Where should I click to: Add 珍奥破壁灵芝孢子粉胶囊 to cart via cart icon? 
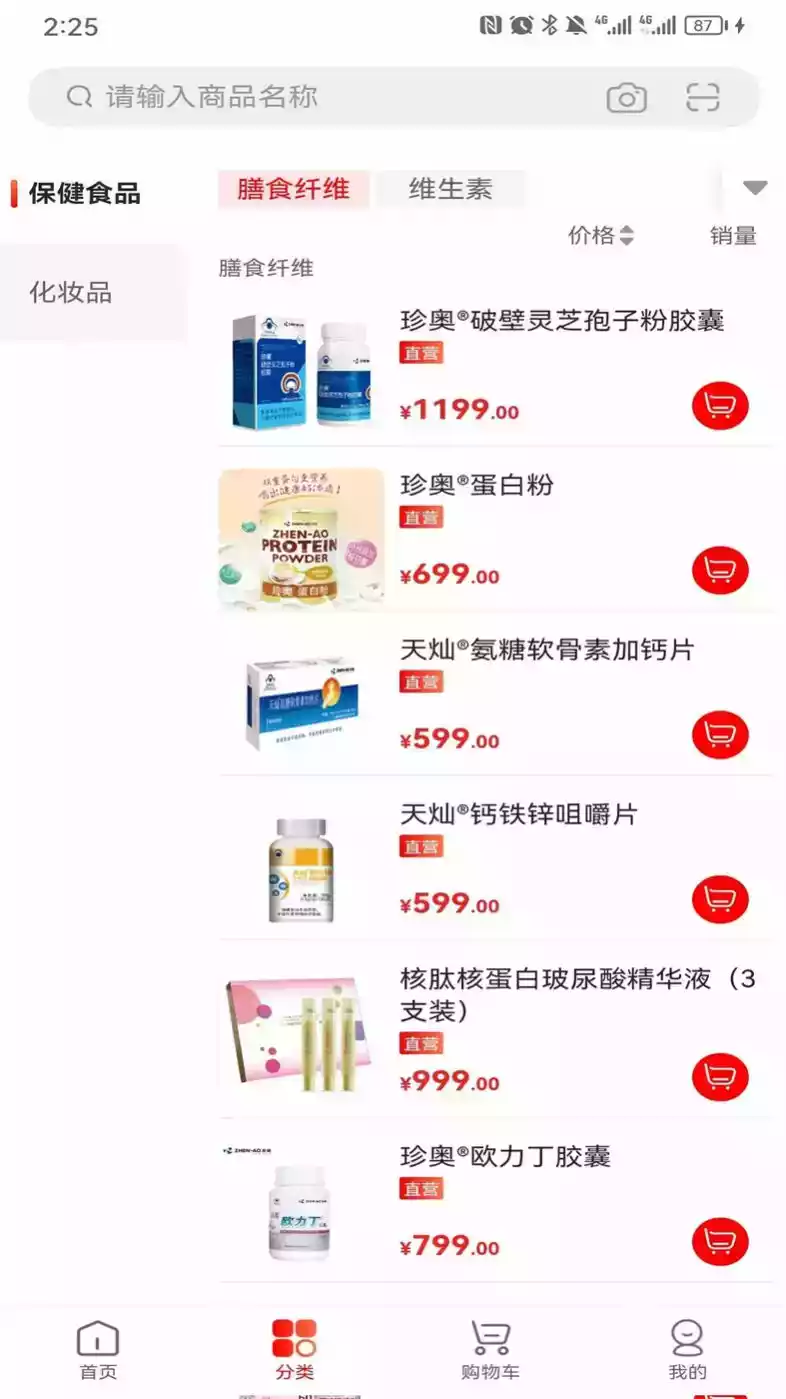click(x=720, y=405)
